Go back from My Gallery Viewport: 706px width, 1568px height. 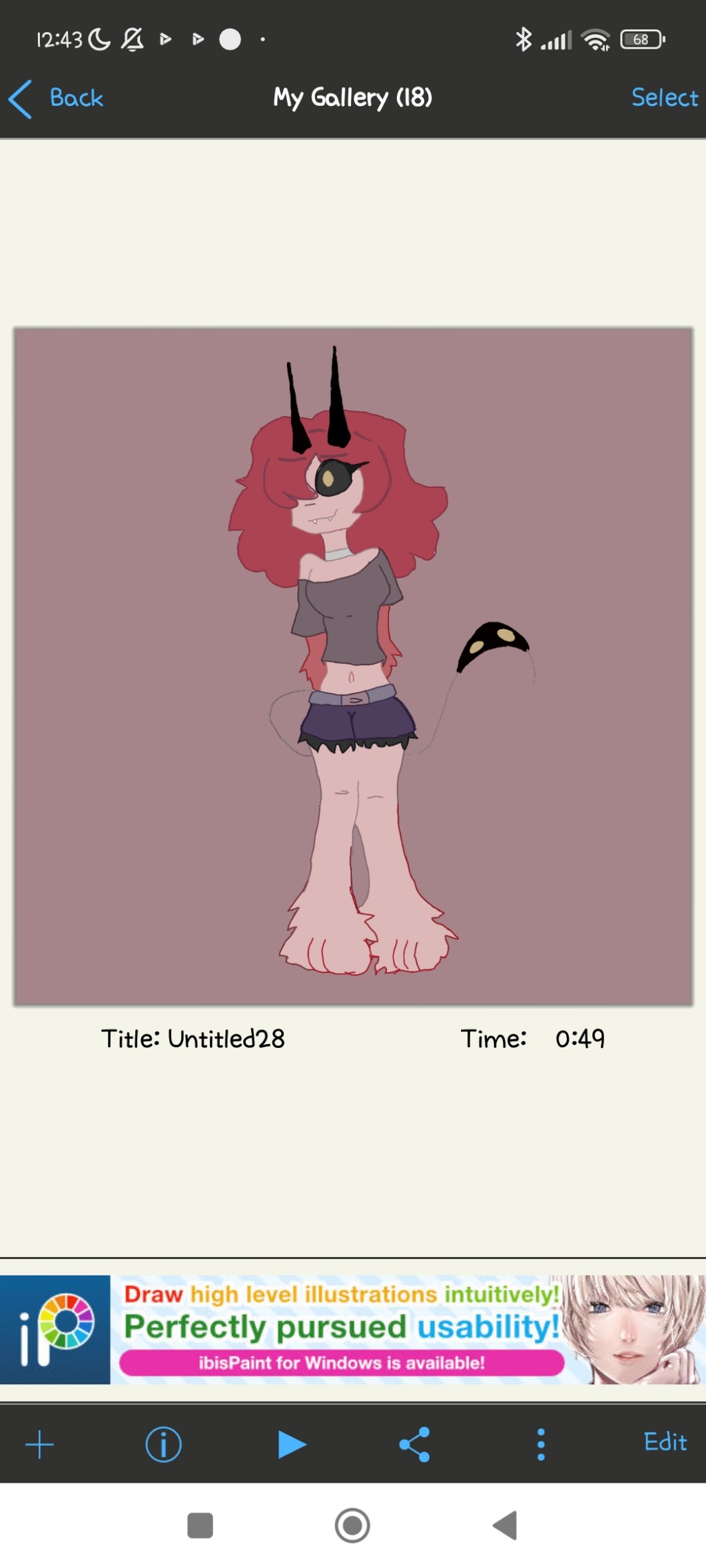click(57, 98)
